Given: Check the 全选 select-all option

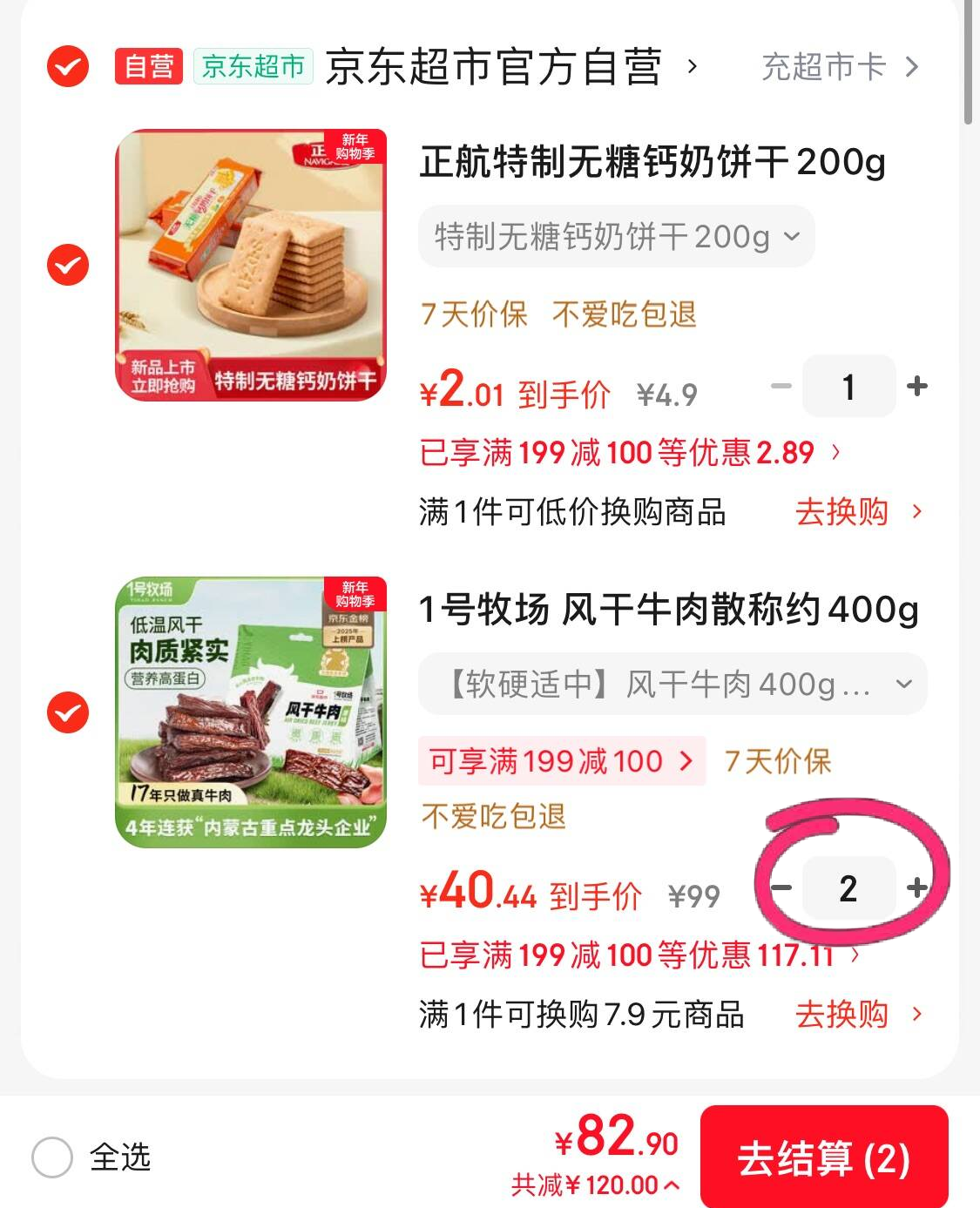Looking at the screenshot, I should click(x=52, y=1157).
